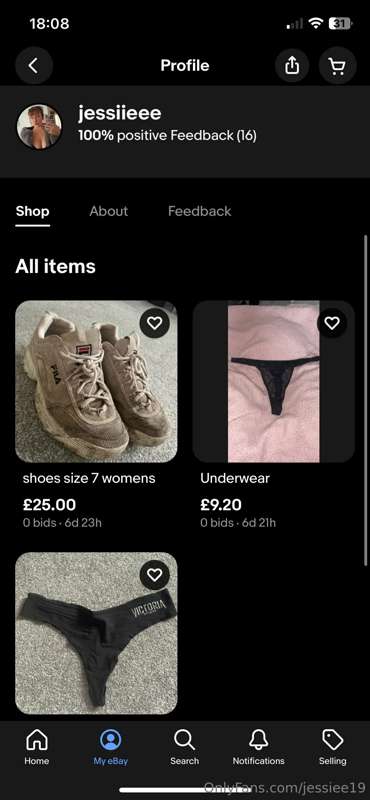Switch to the Selling tab
This screenshot has height=800, width=370.
pos(332,746)
